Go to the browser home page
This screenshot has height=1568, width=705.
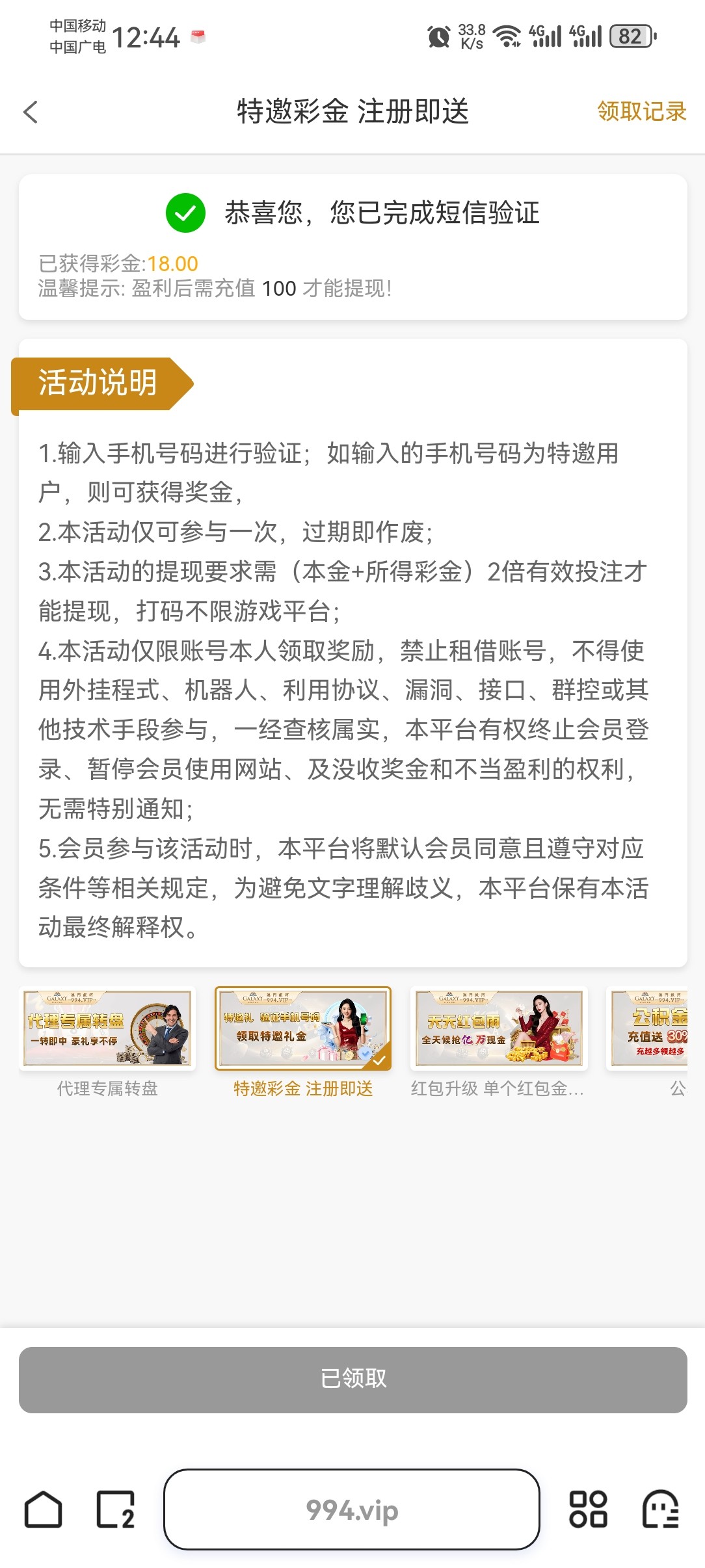43,1509
